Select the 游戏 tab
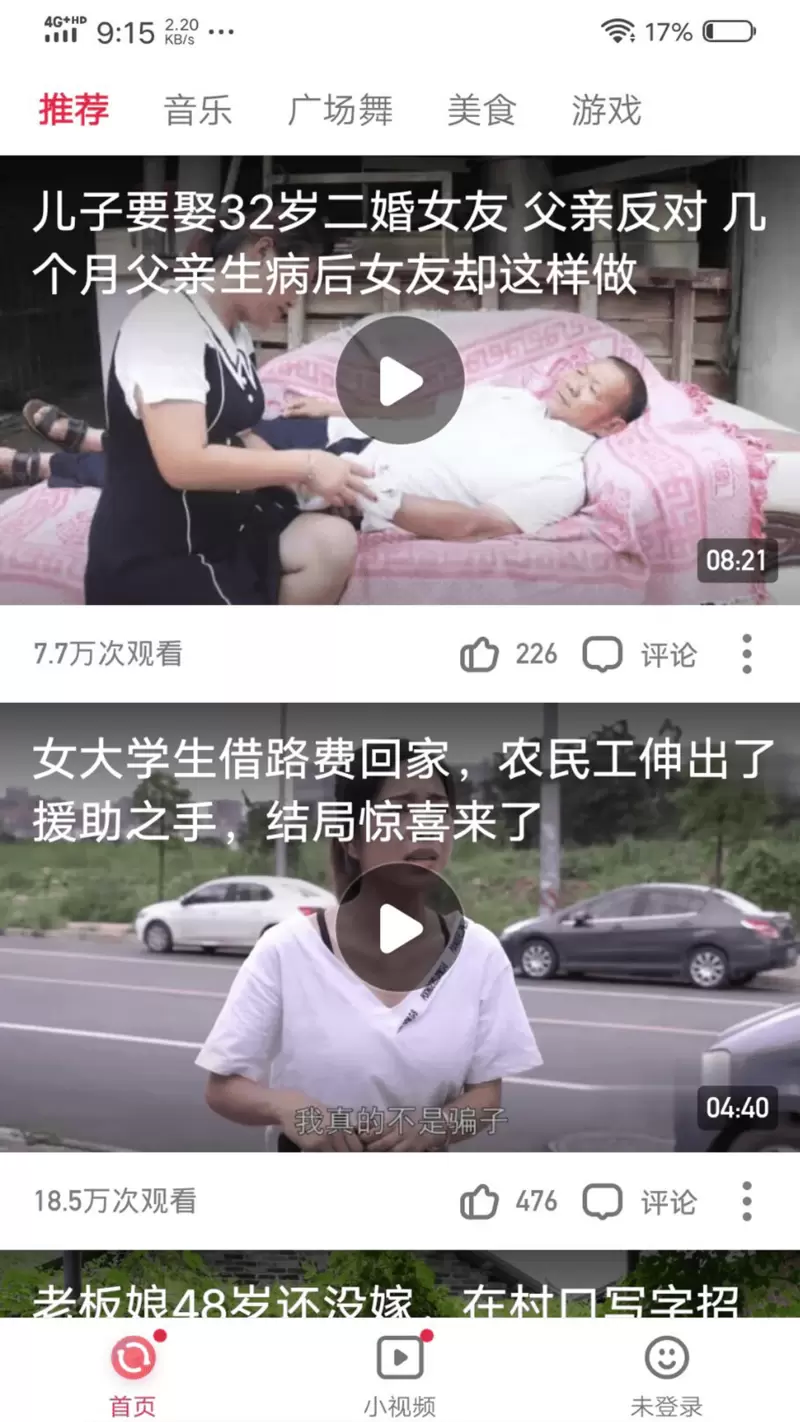The height and width of the screenshot is (1422, 800). 606,110
